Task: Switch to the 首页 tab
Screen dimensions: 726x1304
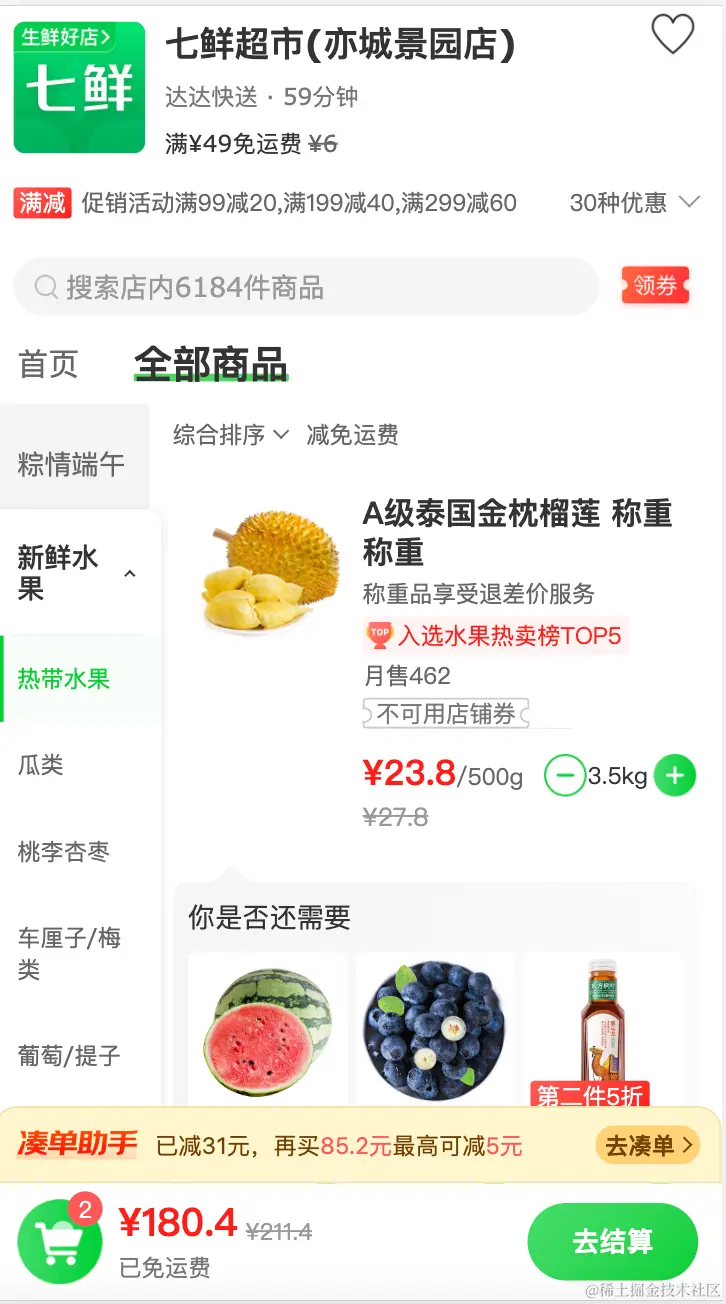Action: click(48, 364)
